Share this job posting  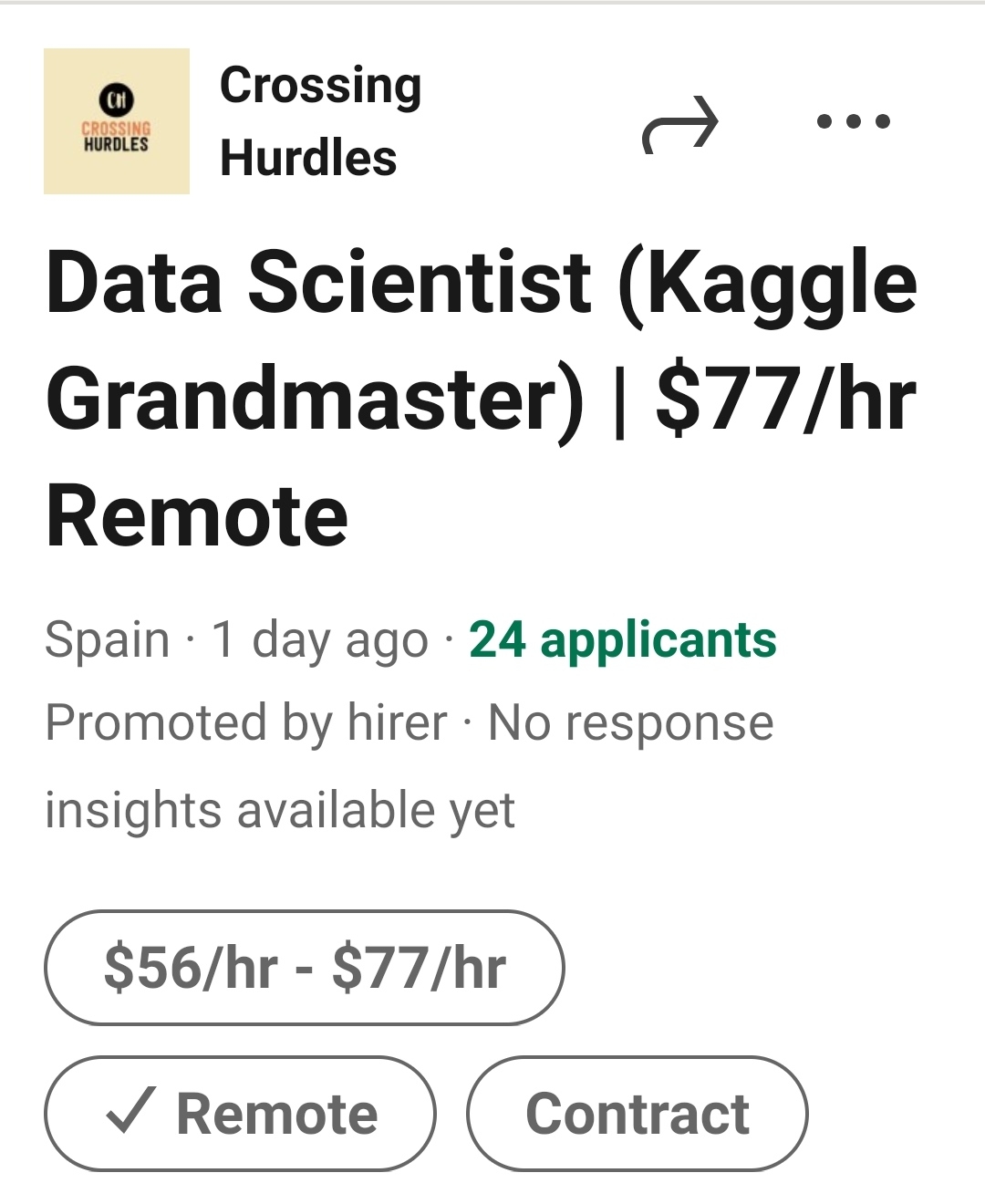click(x=680, y=123)
